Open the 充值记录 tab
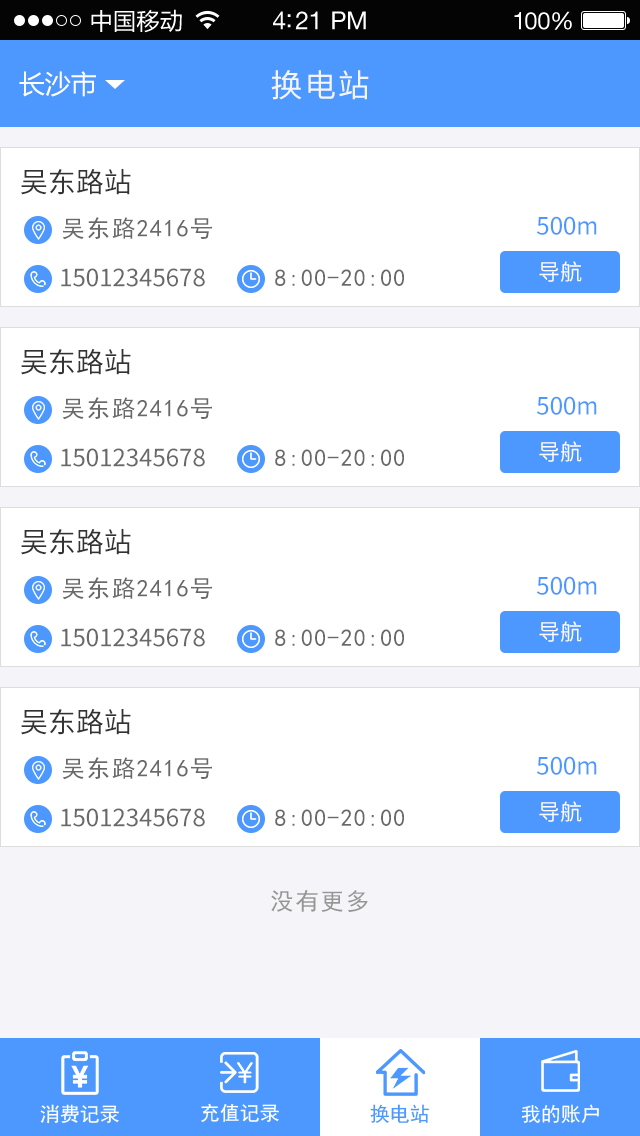Image resolution: width=640 pixels, height=1136 pixels. [x=240, y=1087]
